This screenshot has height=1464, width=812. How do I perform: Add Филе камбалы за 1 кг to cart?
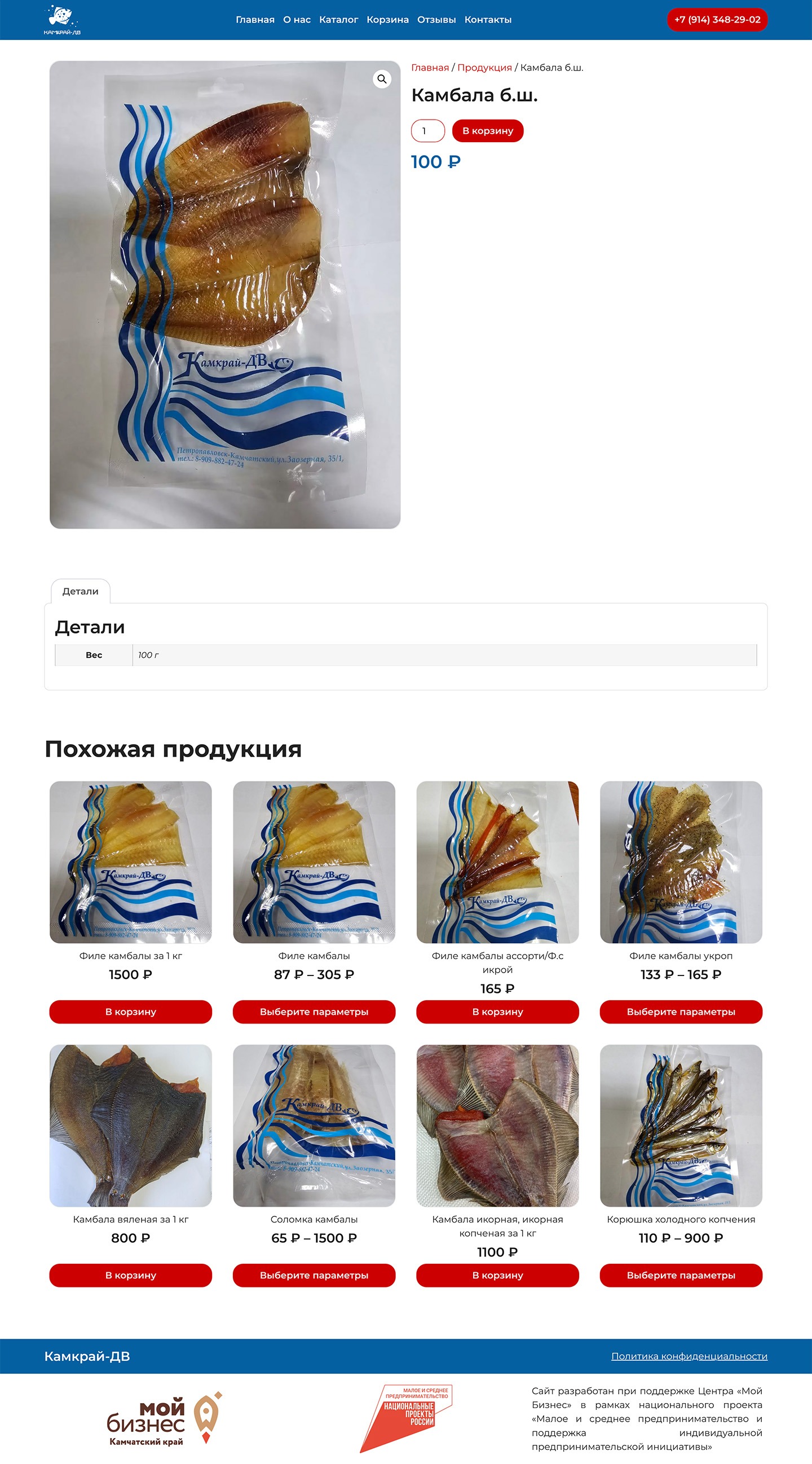click(131, 1012)
